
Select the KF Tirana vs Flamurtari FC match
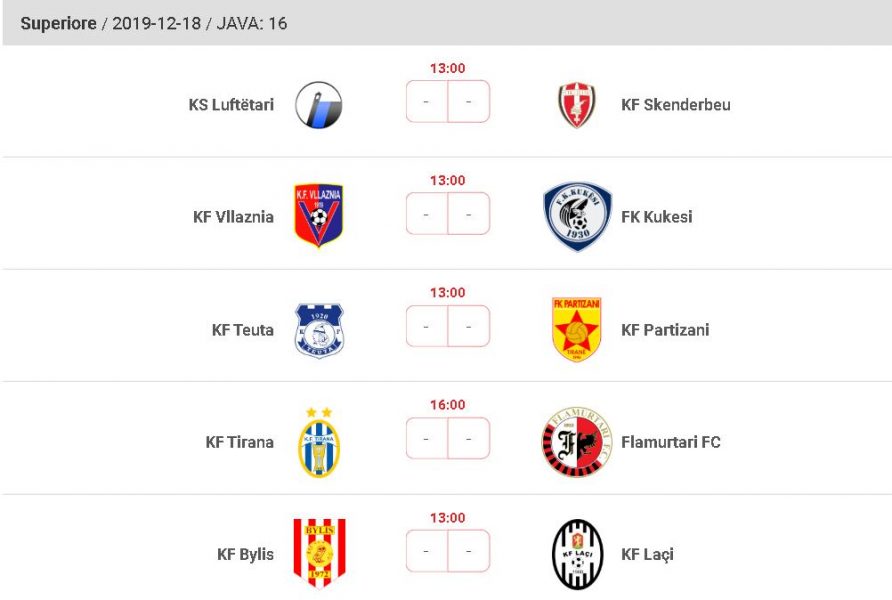pos(447,439)
